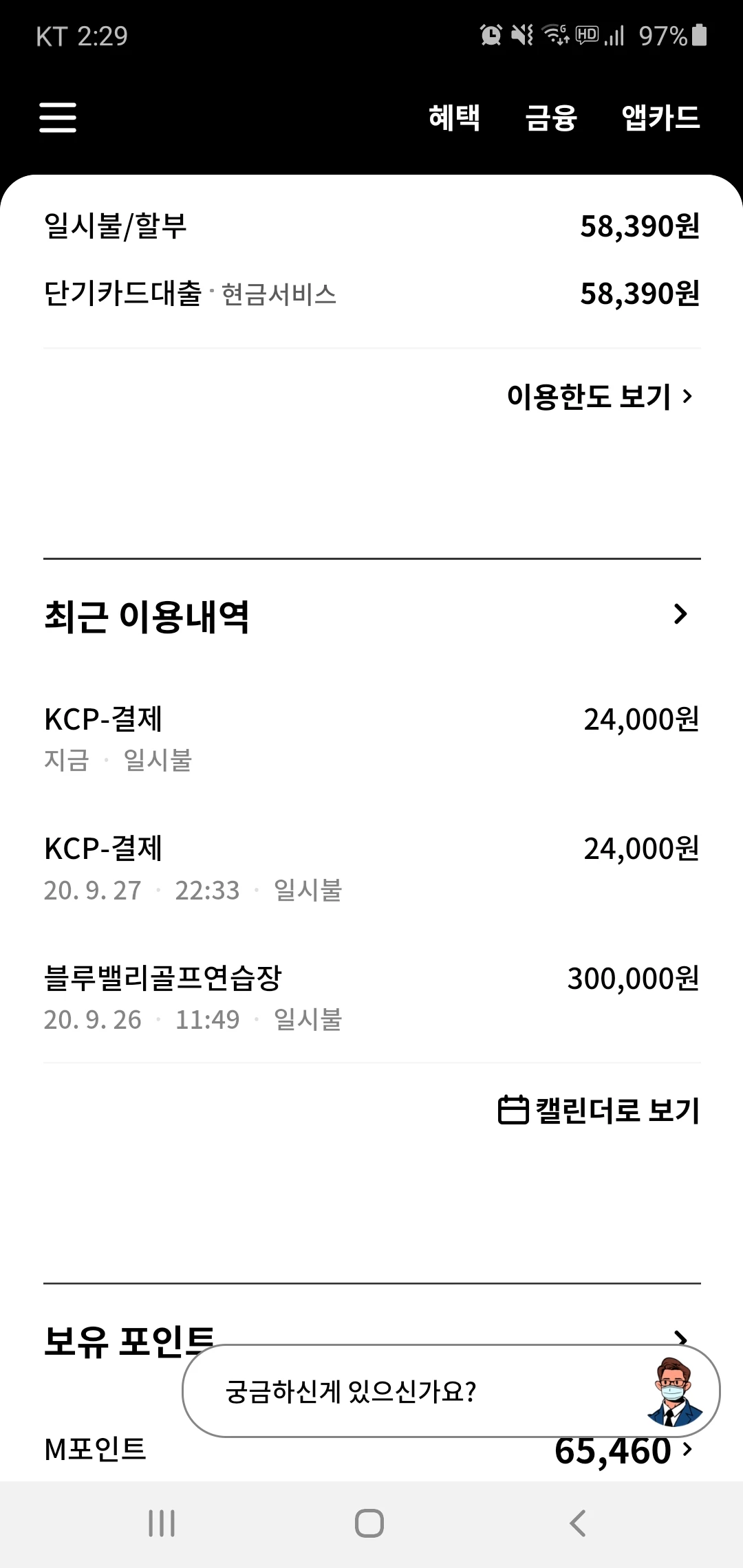Open the hamburger menu

click(x=58, y=117)
